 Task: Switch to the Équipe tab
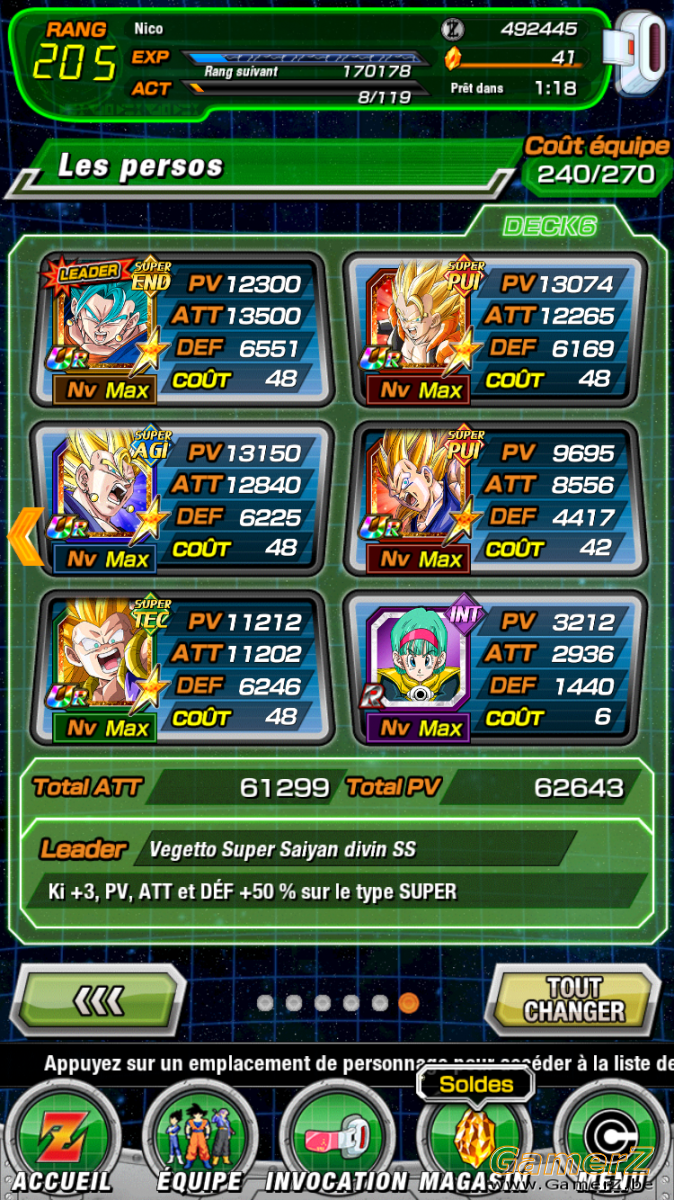point(199,1140)
